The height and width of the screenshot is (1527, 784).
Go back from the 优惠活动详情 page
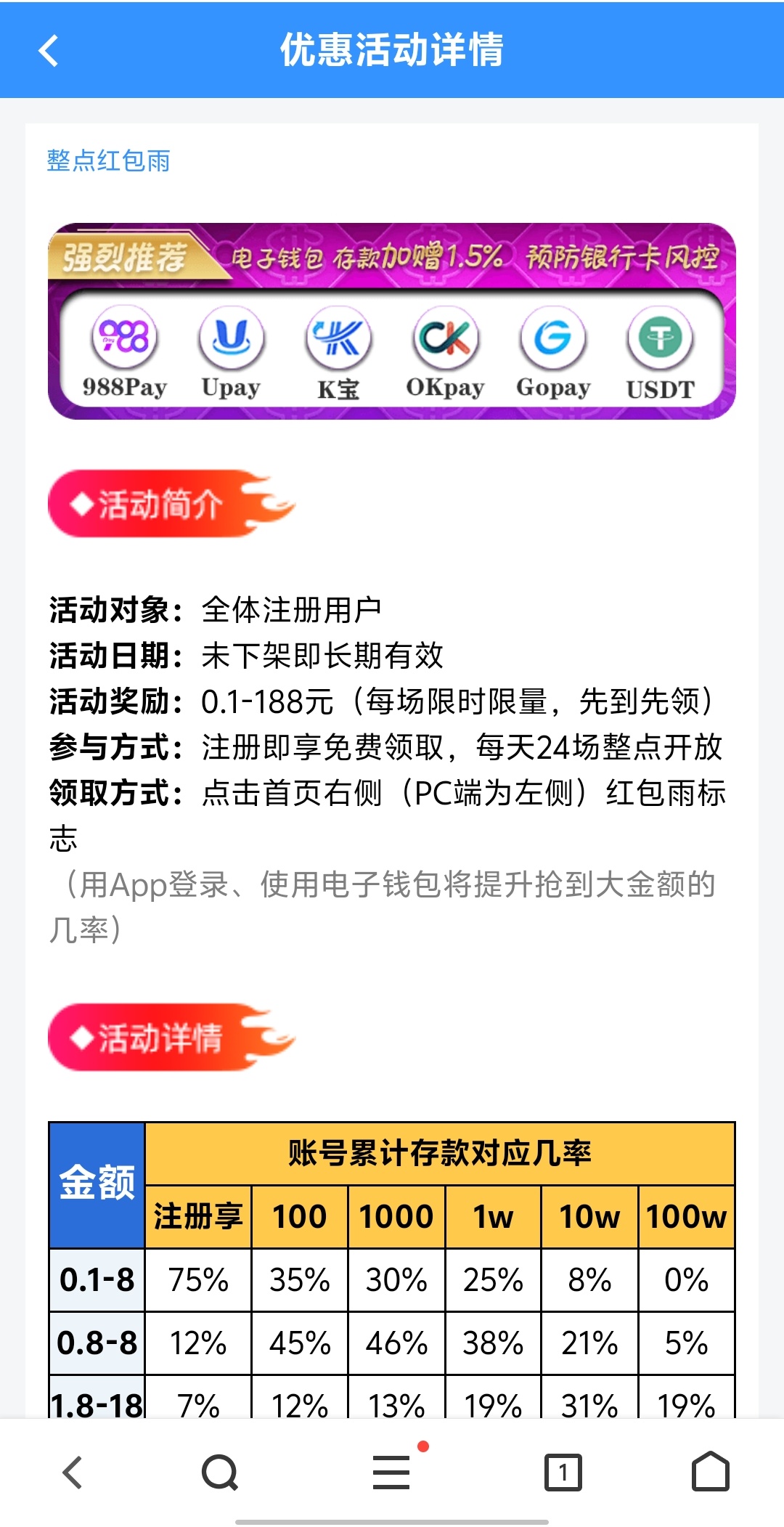(x=49, y=51)
